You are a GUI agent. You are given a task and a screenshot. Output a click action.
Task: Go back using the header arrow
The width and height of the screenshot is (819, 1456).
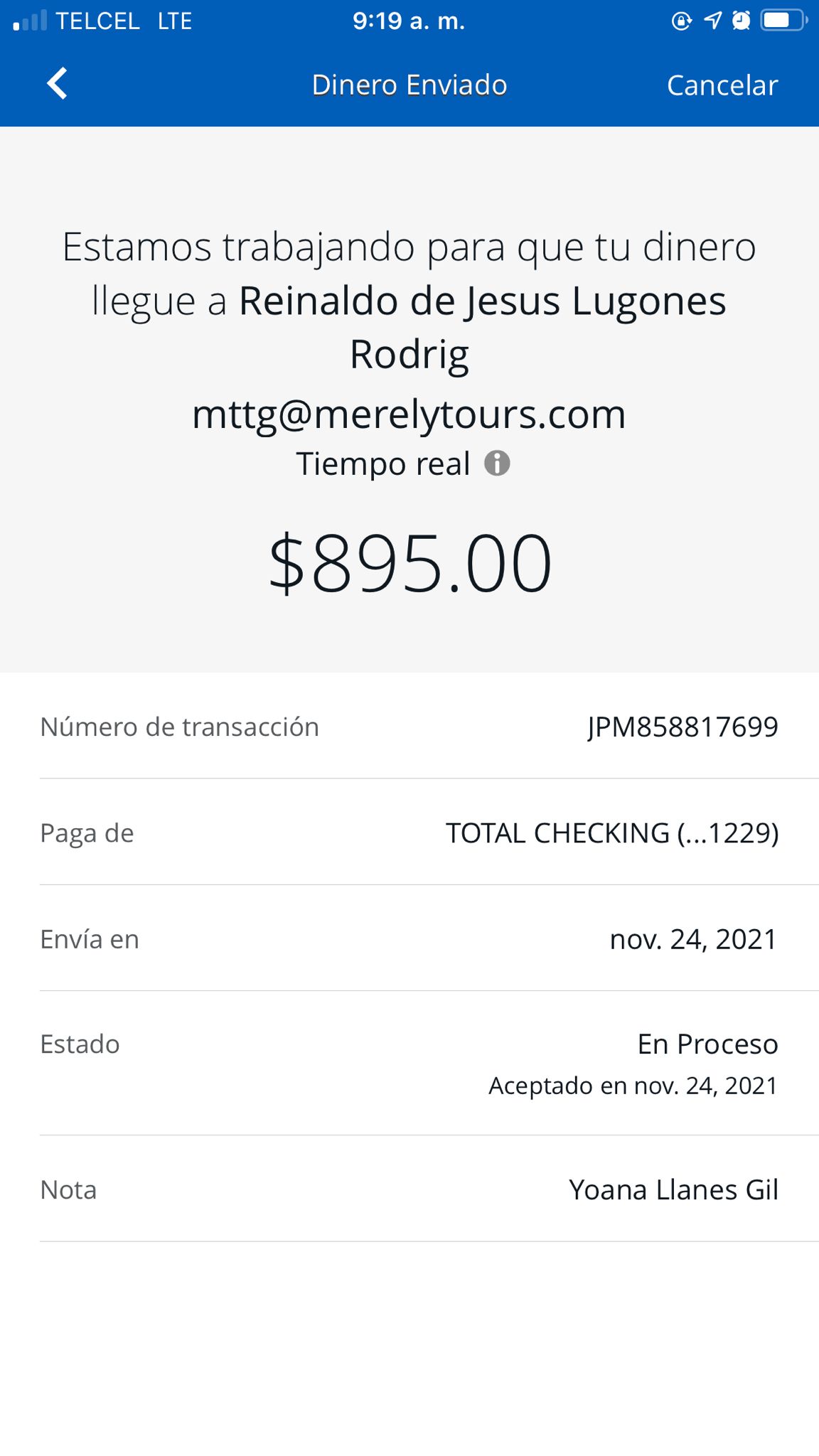(57, 84)
